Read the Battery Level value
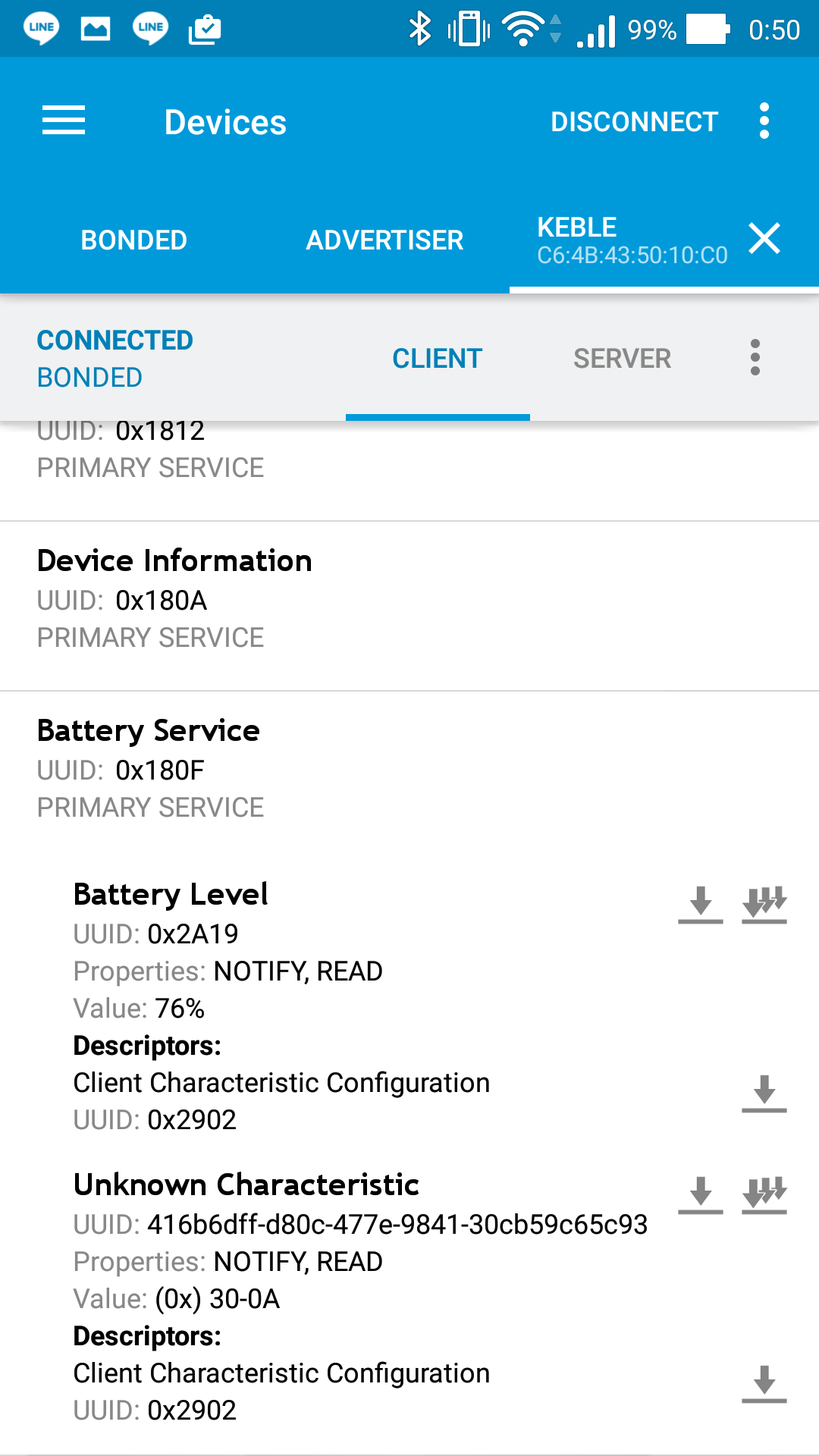 coord(700,904)
